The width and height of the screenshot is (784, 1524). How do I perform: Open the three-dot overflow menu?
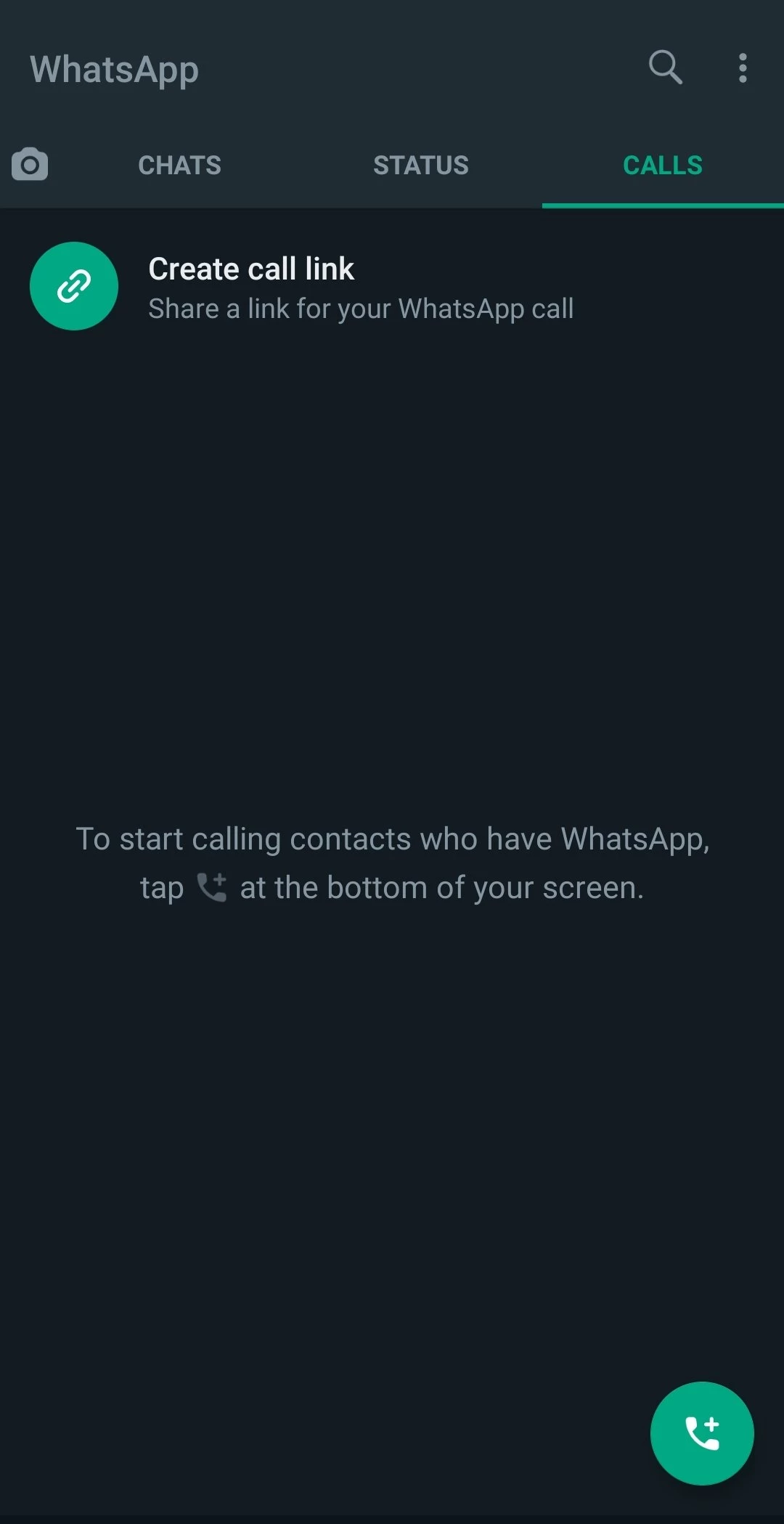pyautogui.click(x=742, y=68)
